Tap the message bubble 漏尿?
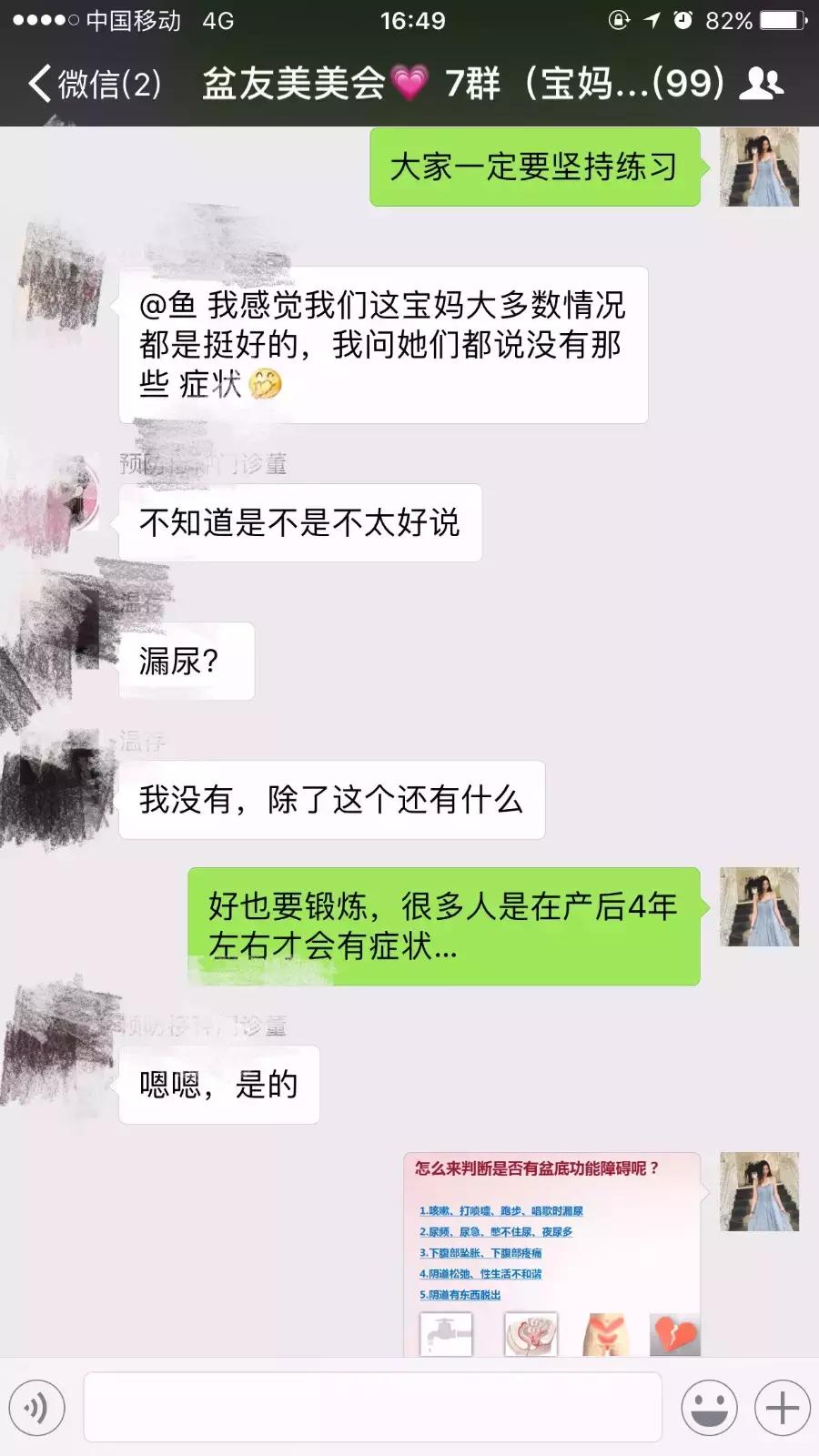 (x=187, y=663)
